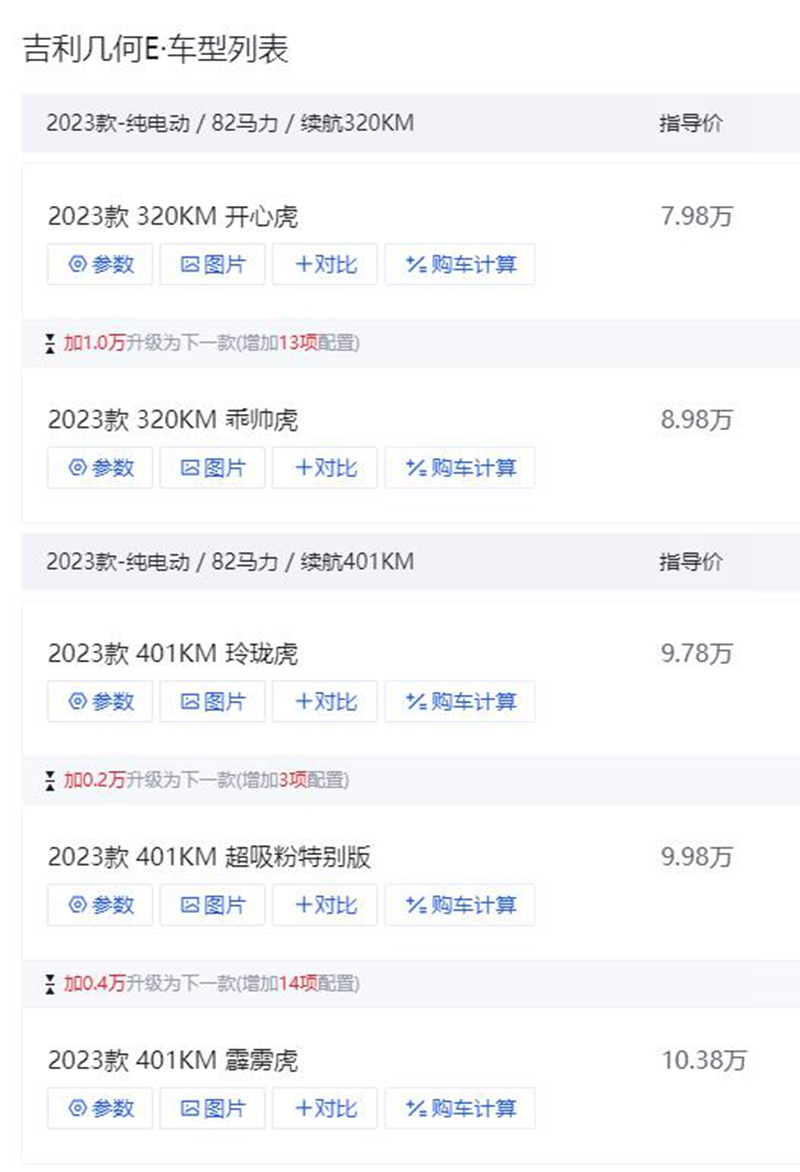This screenshot has height=1172, width=800.
Task: Click the 对比 plus icon for 玲珑虎
Action: tap(301, 701)
